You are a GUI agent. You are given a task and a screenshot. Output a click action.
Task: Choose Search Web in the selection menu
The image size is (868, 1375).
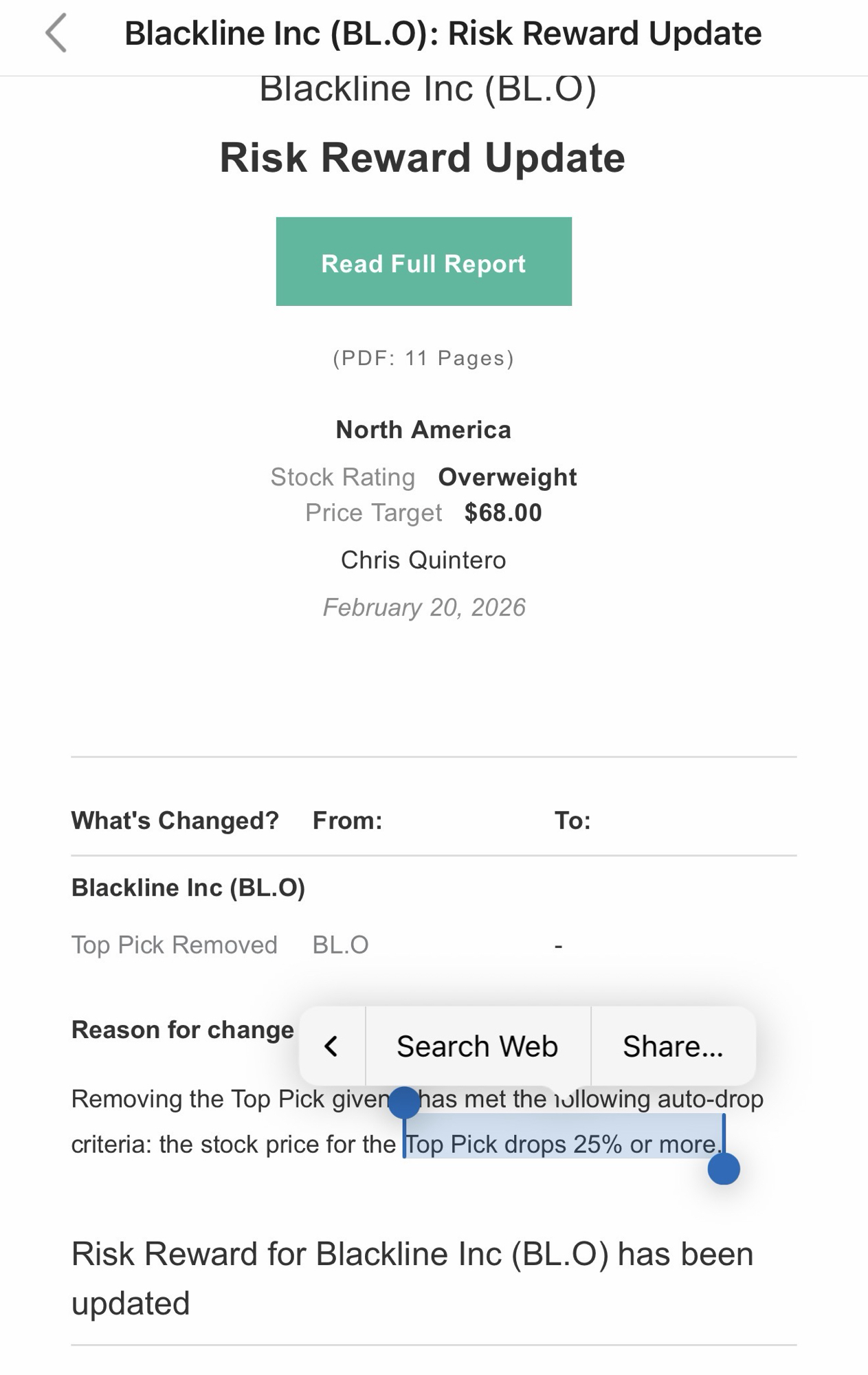tap(478, 1046)
